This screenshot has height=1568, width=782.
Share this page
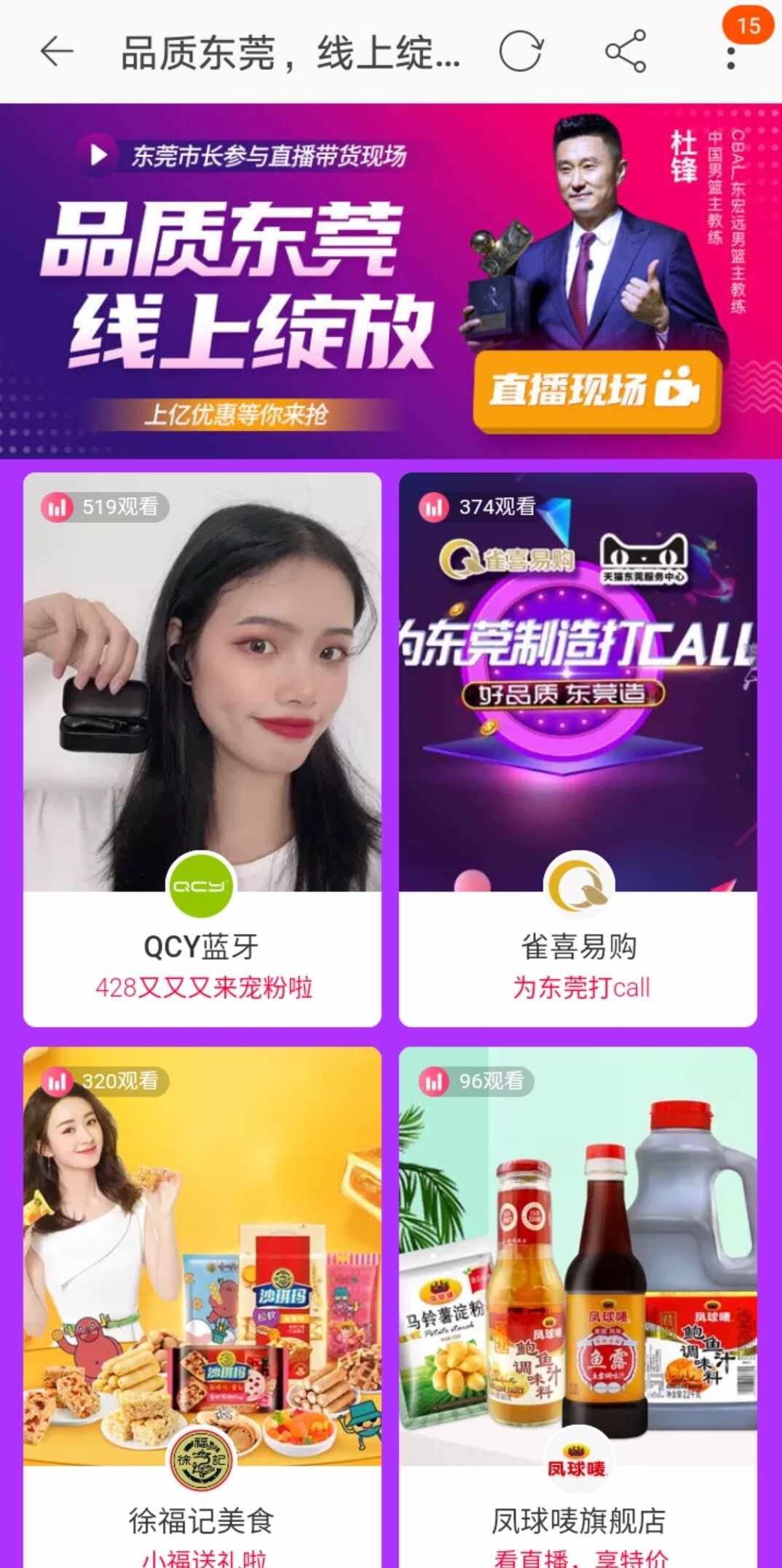[625, 52]
